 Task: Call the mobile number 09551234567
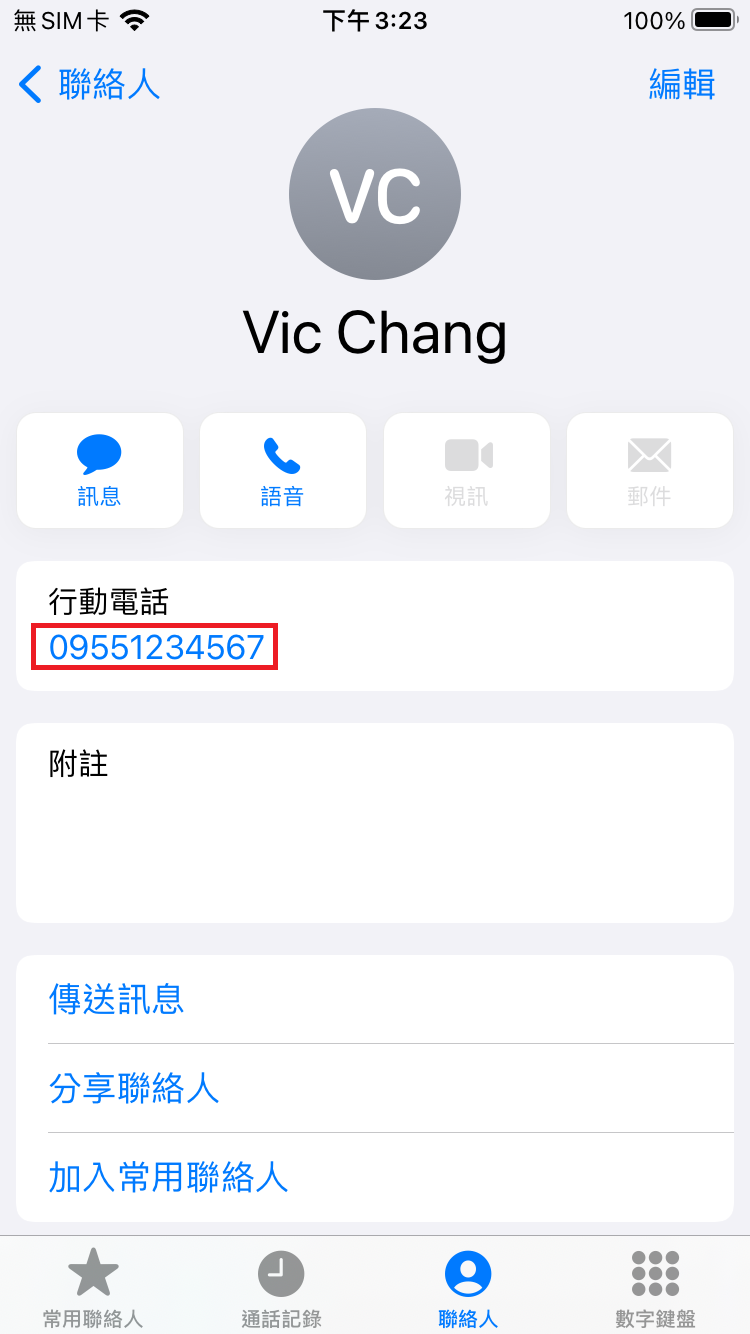[156, 648]
